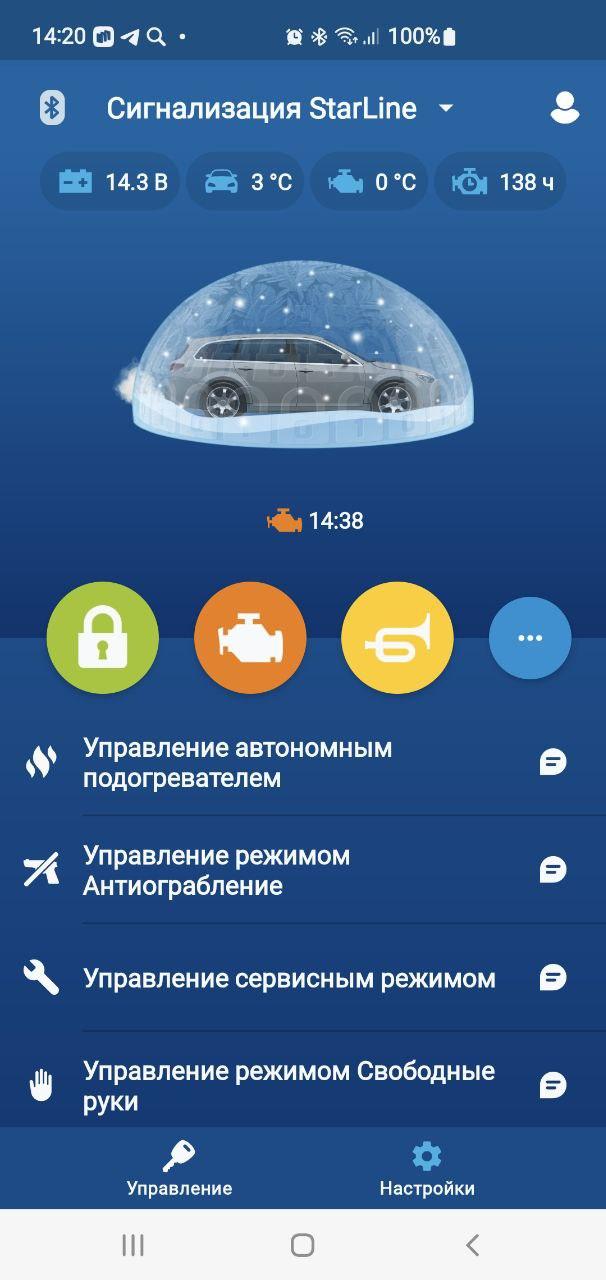Image resolution: width=606 pixels, height=1280 pixels.
Task: Expand the Сигнализация StarLine device dropdown
Action: pyautogui.click(x=446, y=108)
